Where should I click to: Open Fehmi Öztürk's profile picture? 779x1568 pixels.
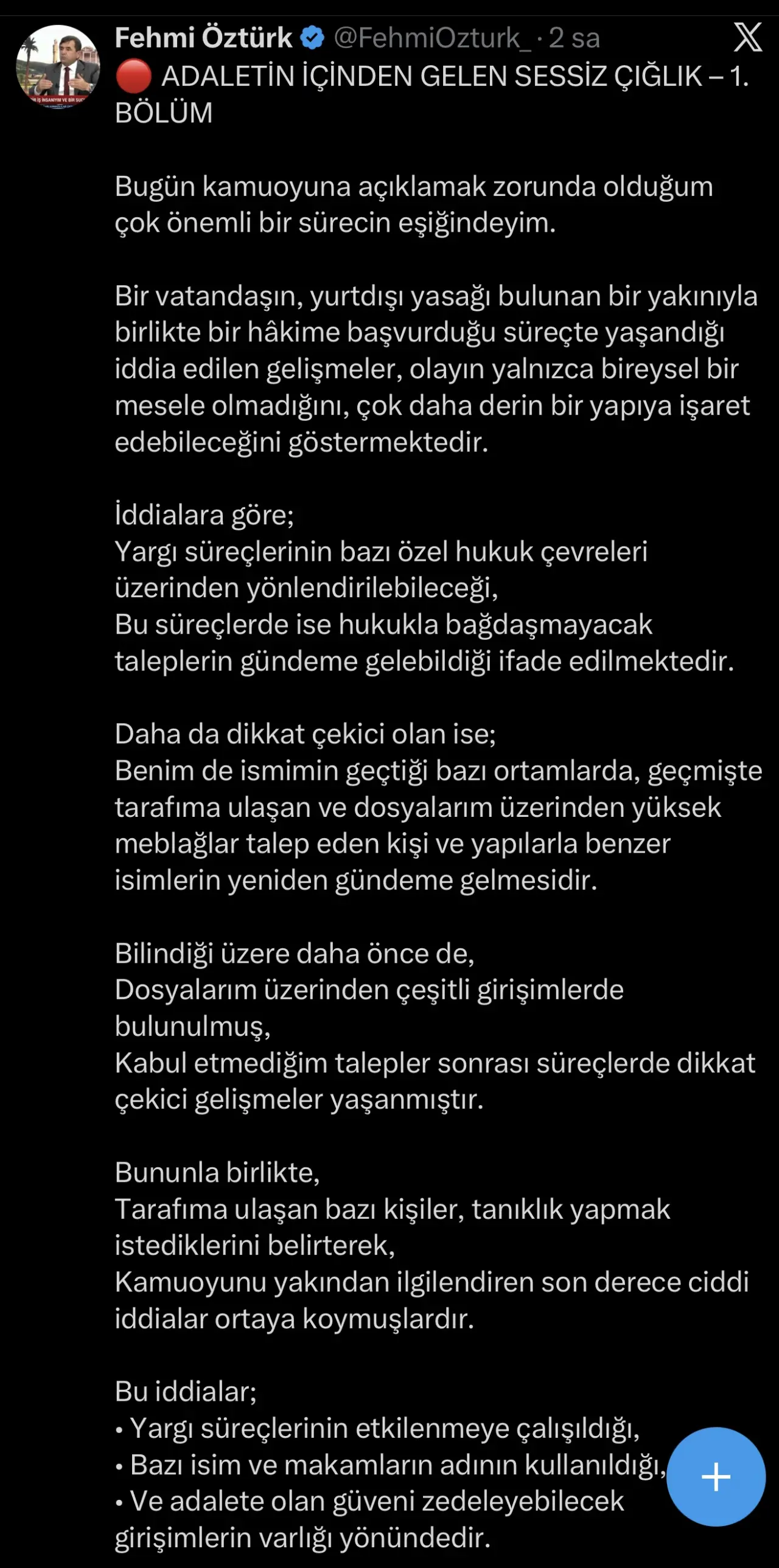[x=58, y=66]
